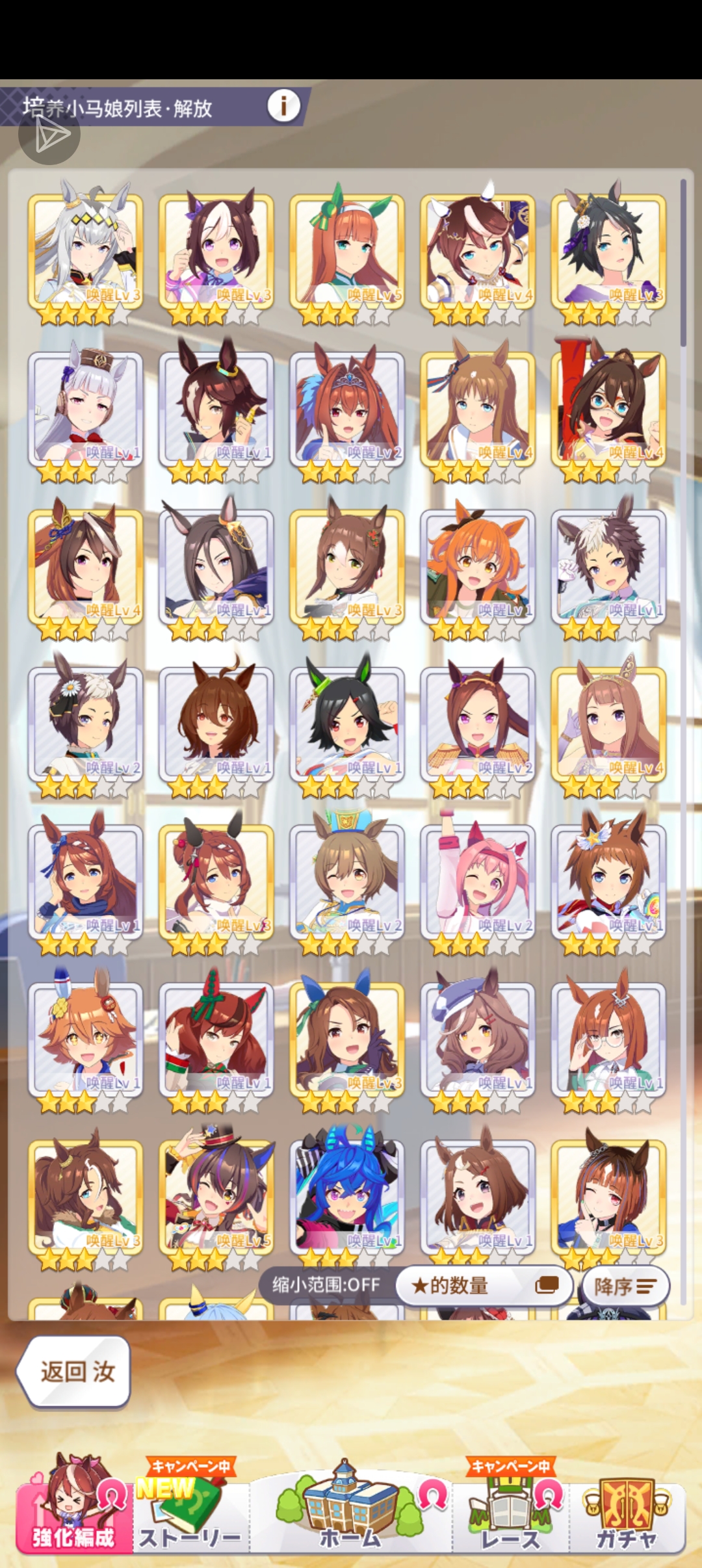The image size is (702, 1568).
Task: Toggle the 缩小范围:OFF filter
Action: [x=326, y=1285]
